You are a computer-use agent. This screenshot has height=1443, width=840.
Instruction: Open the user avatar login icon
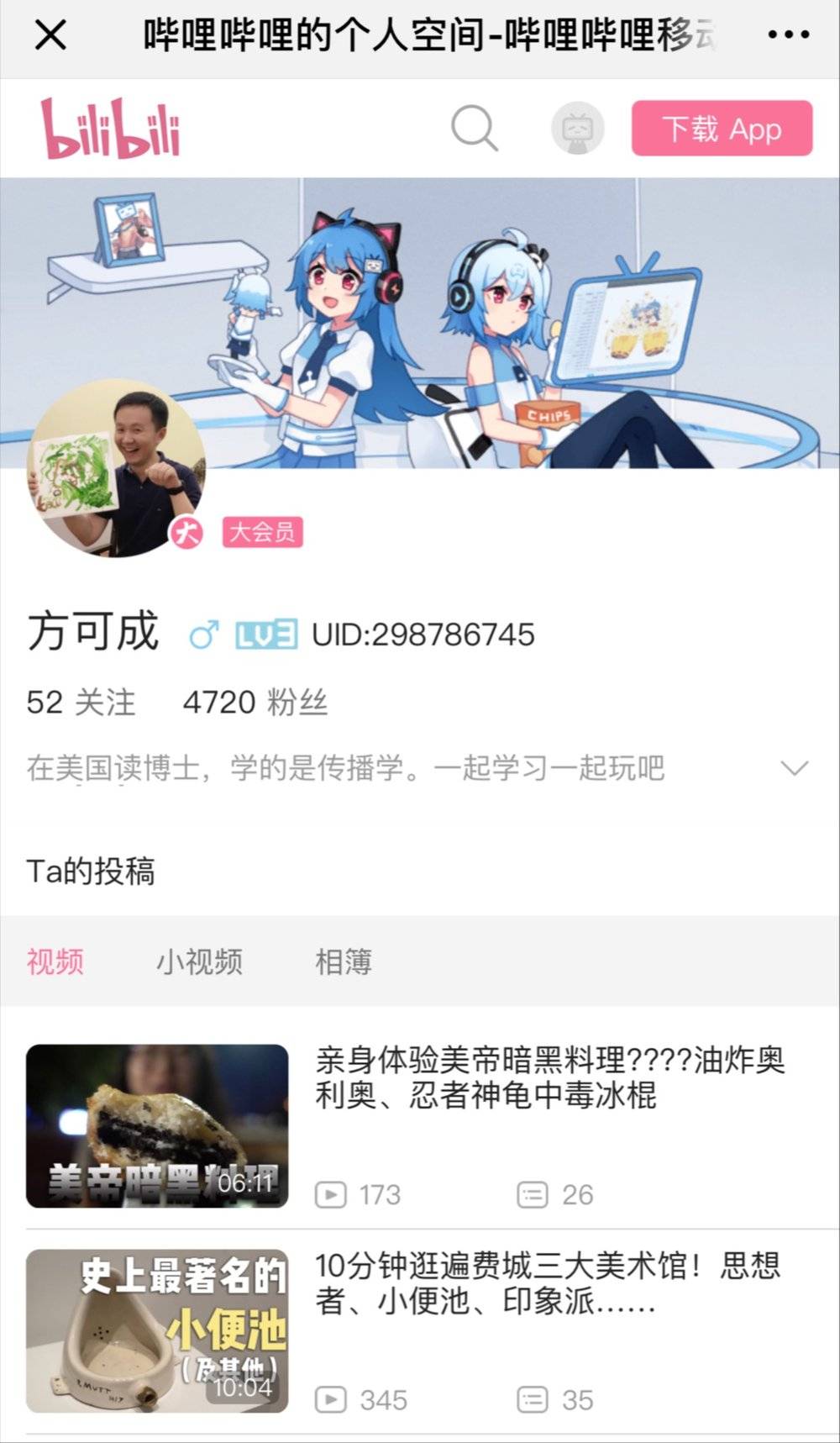click(577, 129)
